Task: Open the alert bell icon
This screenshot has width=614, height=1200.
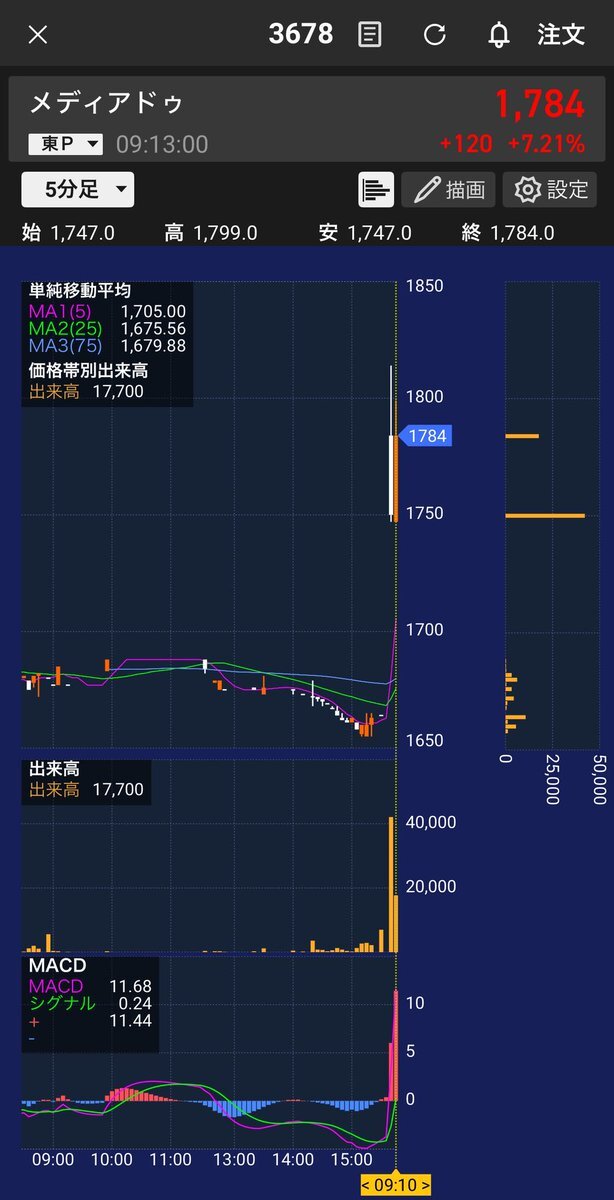Action: 498,35
